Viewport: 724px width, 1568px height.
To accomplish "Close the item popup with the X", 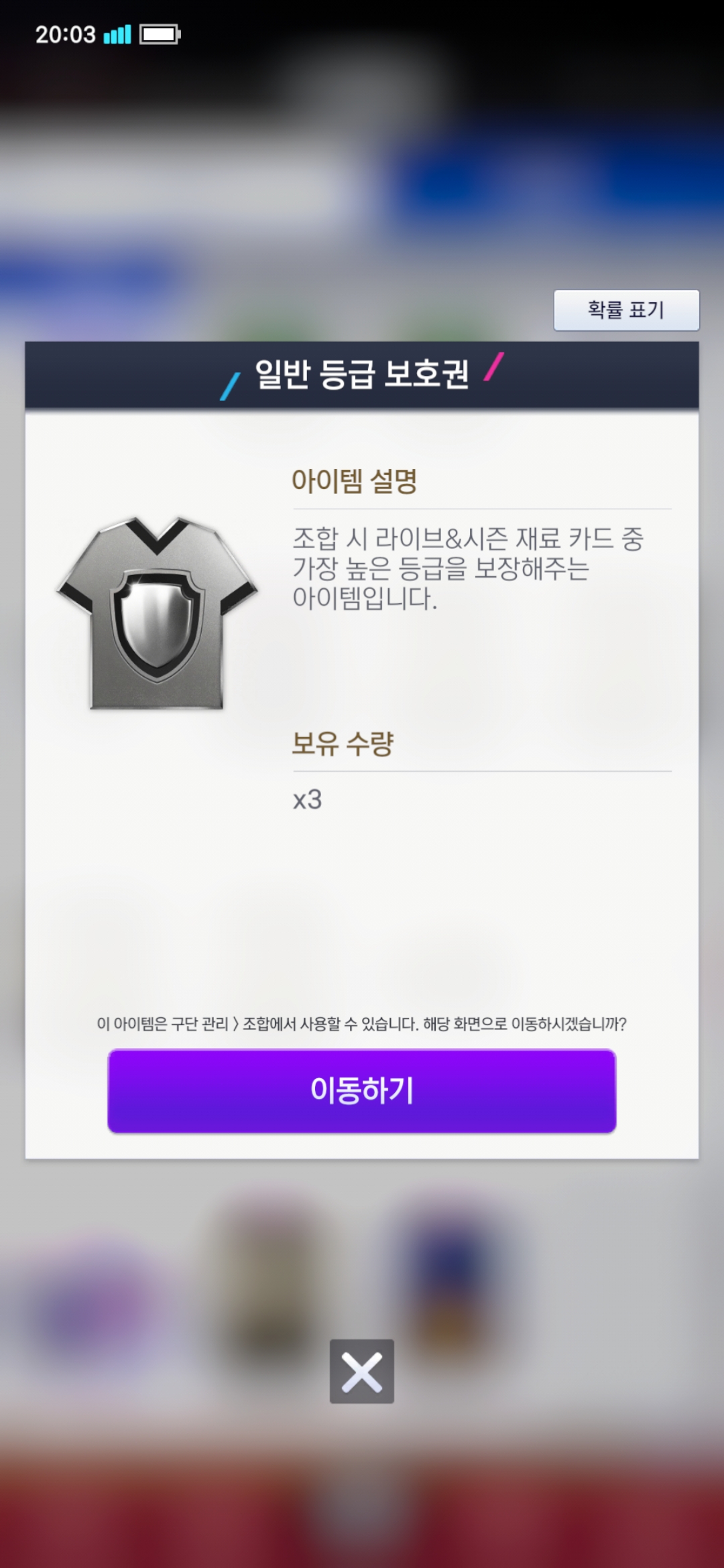I will pos(362,1371).
